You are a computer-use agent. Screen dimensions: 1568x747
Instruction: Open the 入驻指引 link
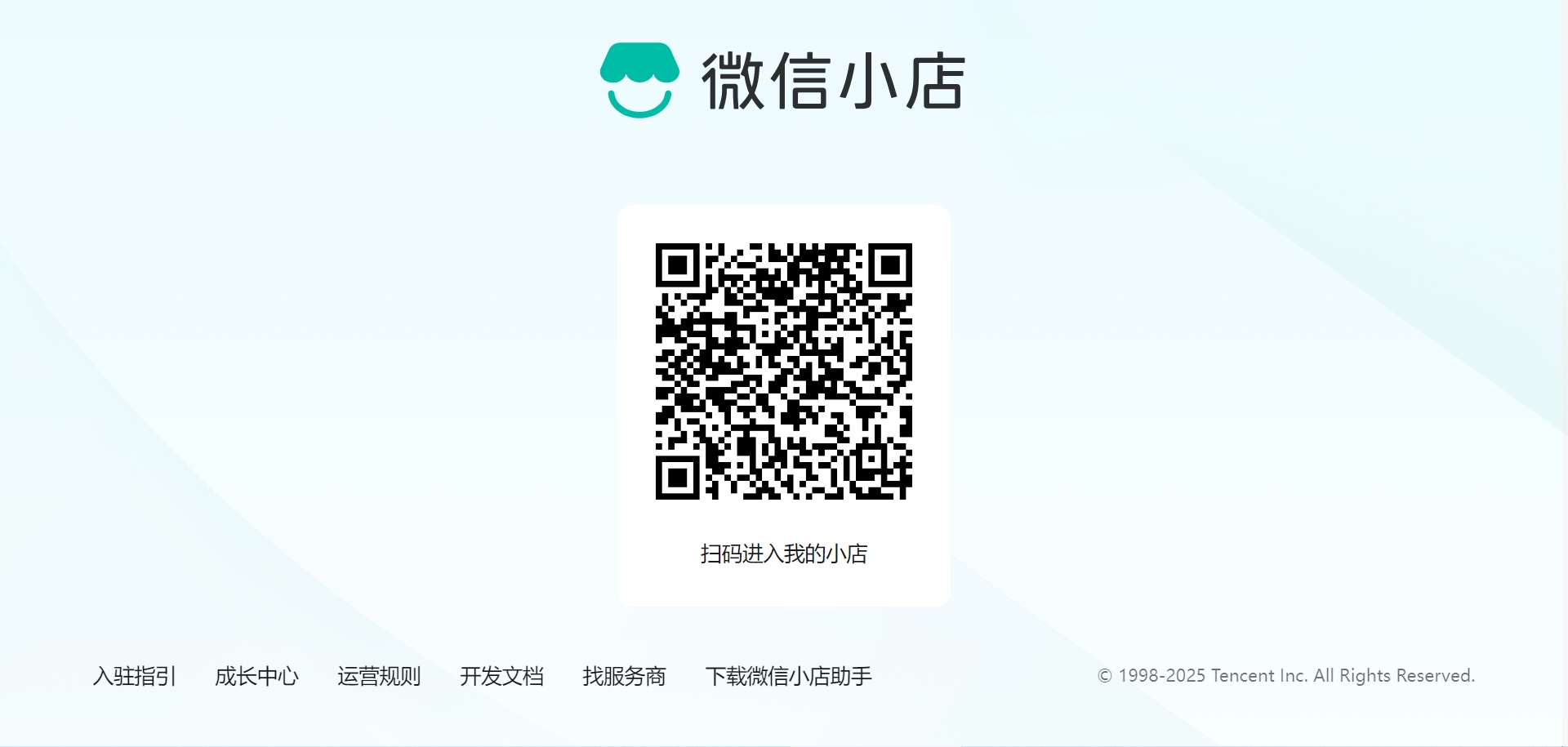pyautogui.click(x=135, y=676)
